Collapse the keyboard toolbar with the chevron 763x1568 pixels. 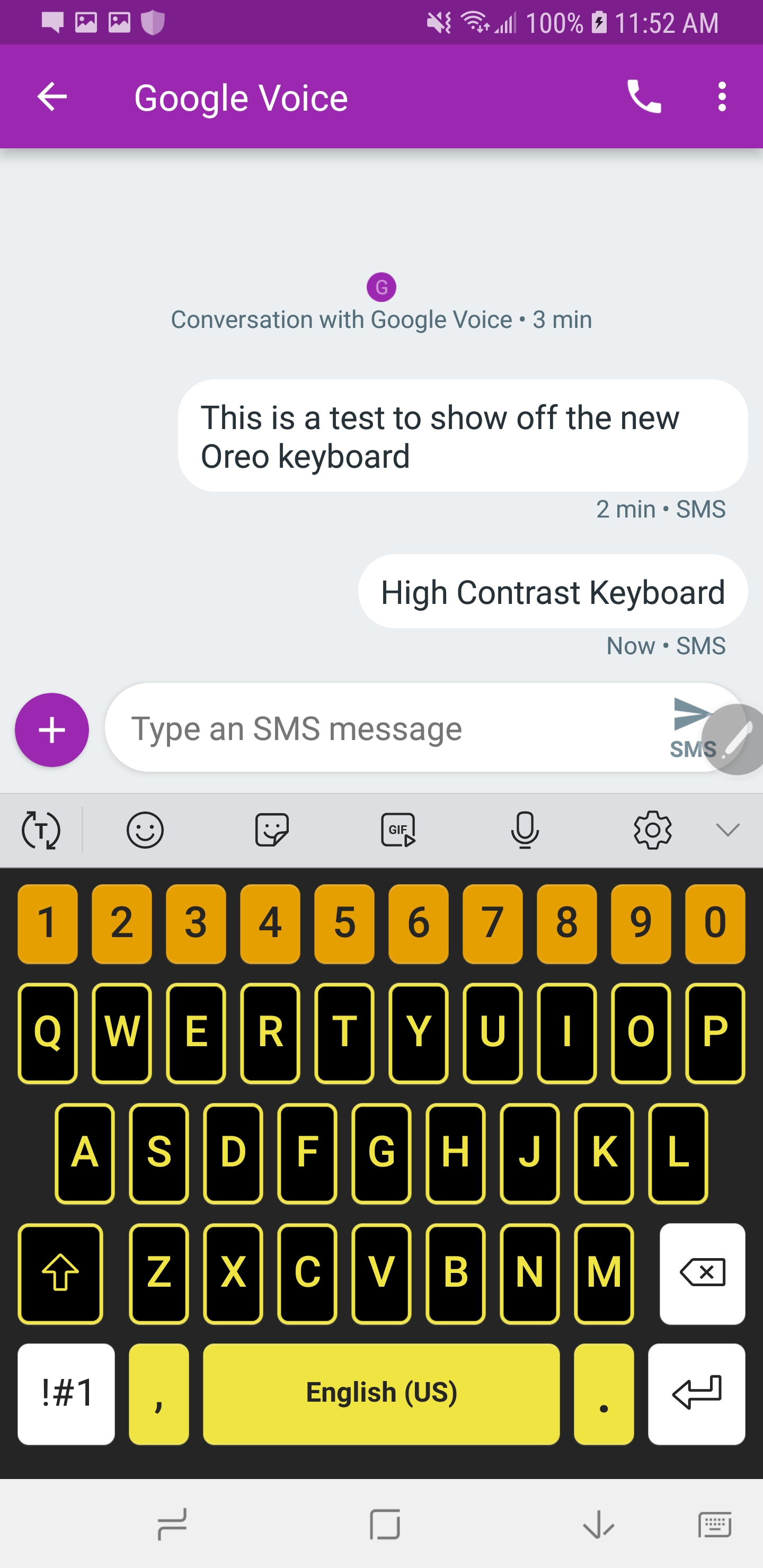727,830
